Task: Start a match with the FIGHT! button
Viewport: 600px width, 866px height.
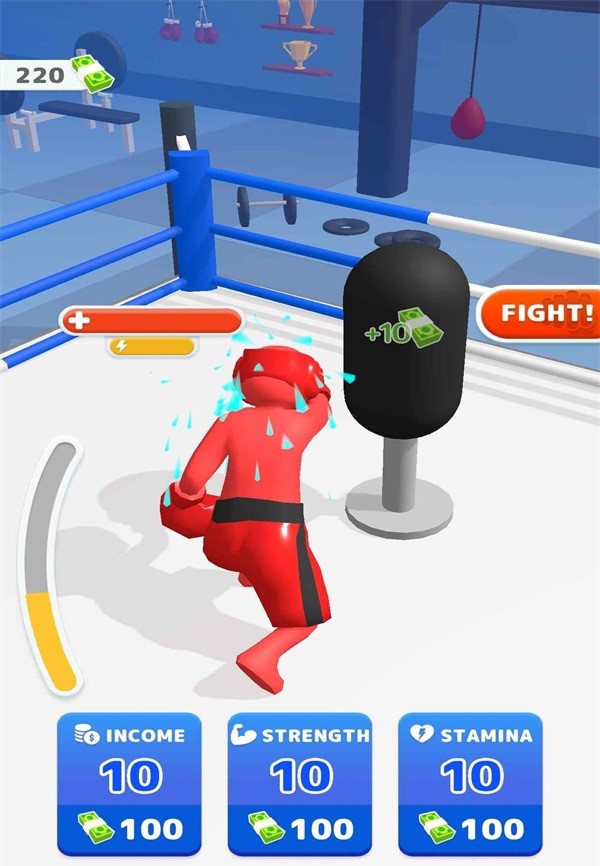Action: tap(545, 314)
